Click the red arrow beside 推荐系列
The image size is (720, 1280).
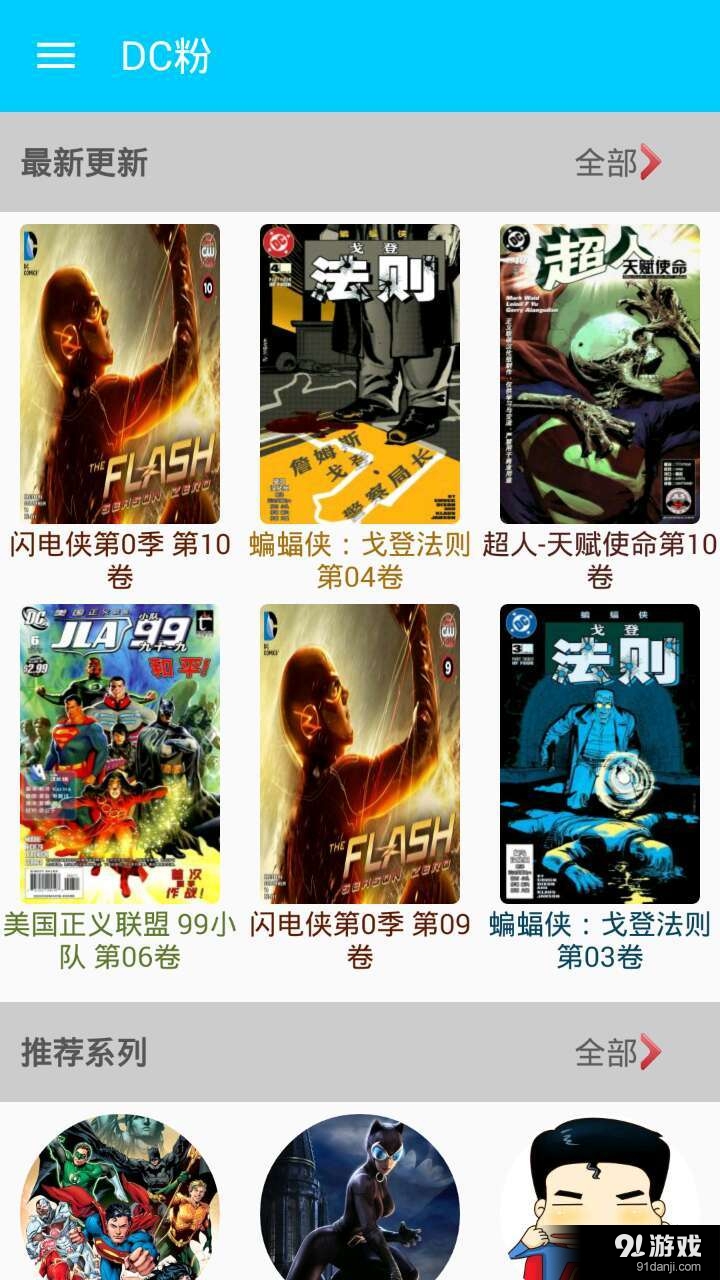point(648,1051)
